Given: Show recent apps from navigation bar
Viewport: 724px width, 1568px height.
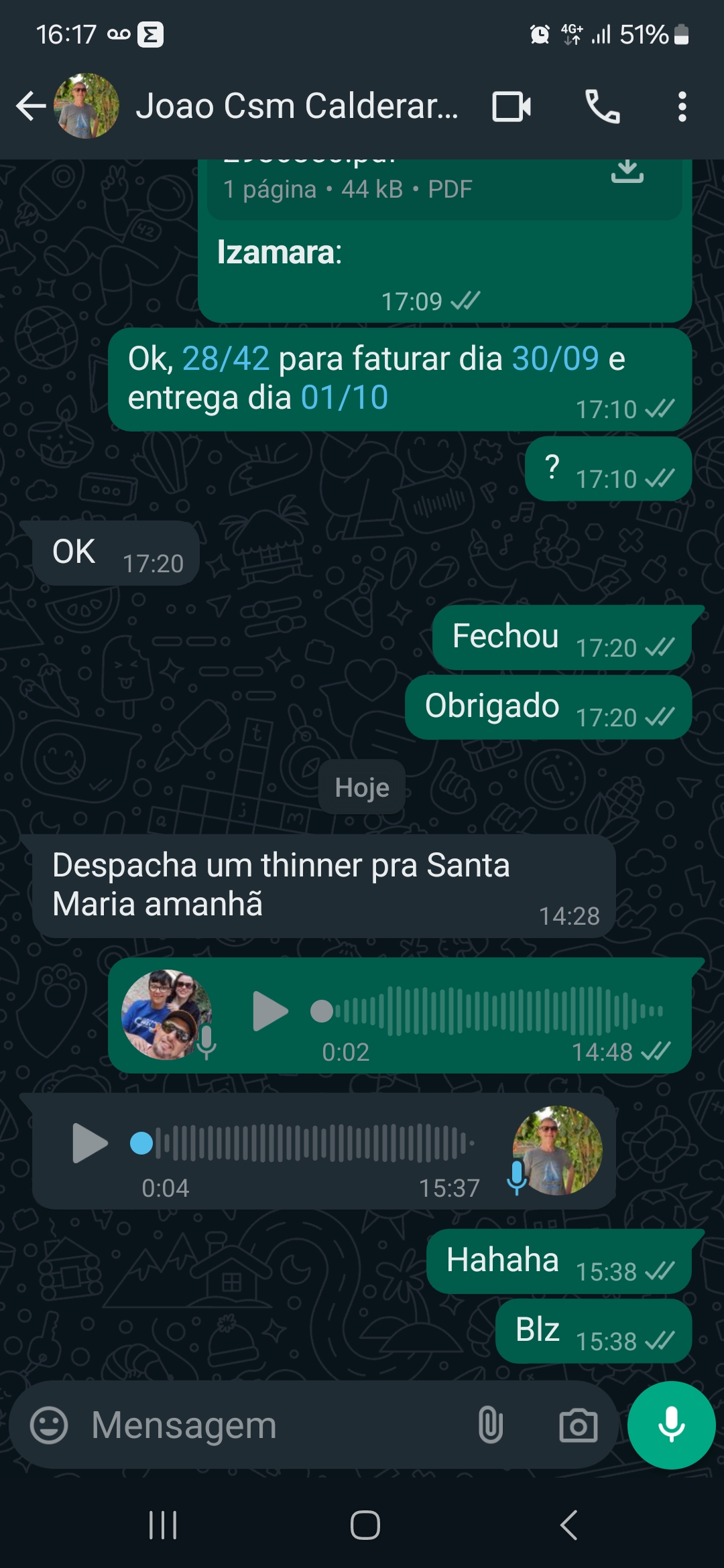Looking at the screenshot, I should (163, 1526).
